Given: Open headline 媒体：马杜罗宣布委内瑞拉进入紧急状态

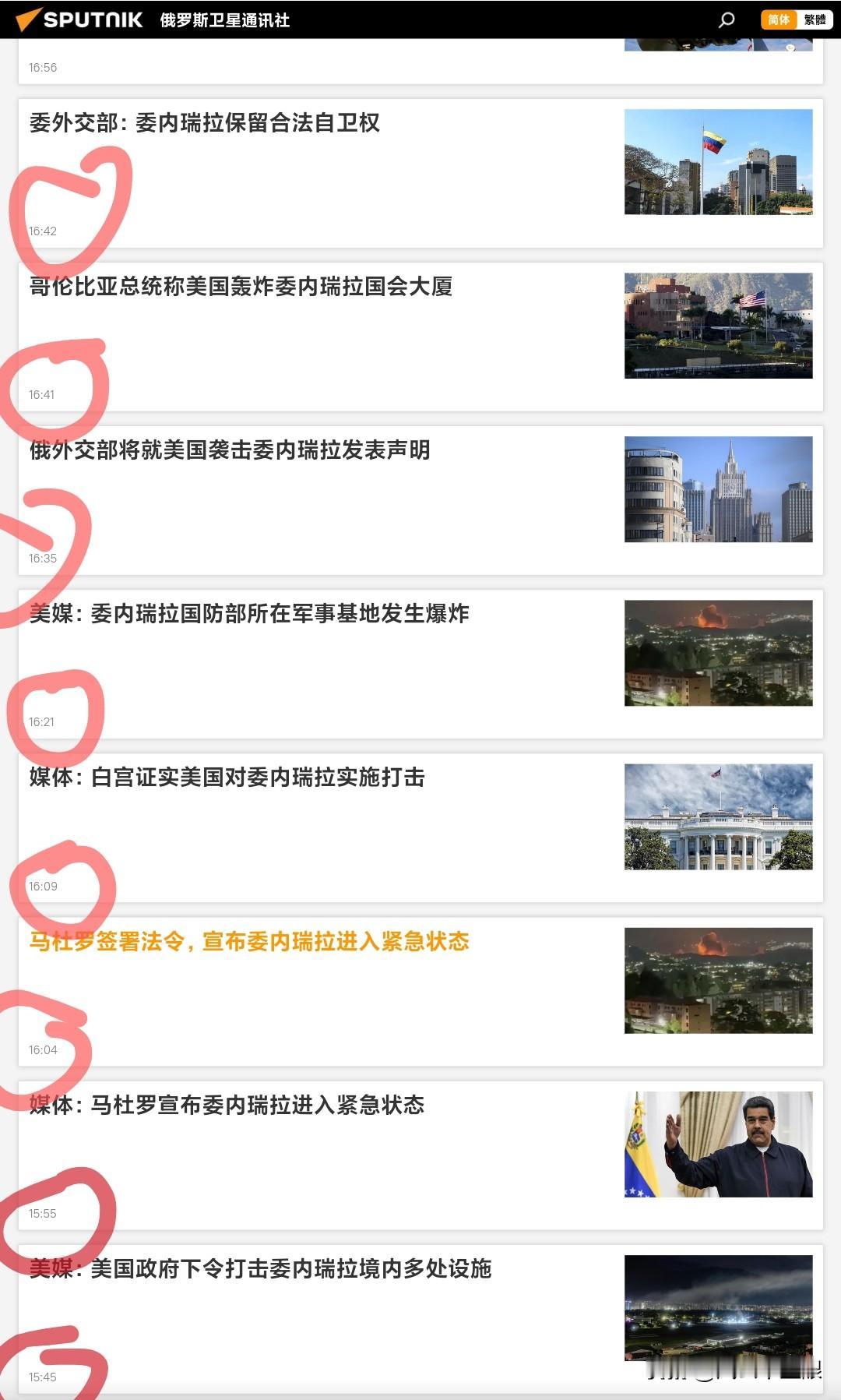Looking at the screenshot, I should click(227, 1105).
